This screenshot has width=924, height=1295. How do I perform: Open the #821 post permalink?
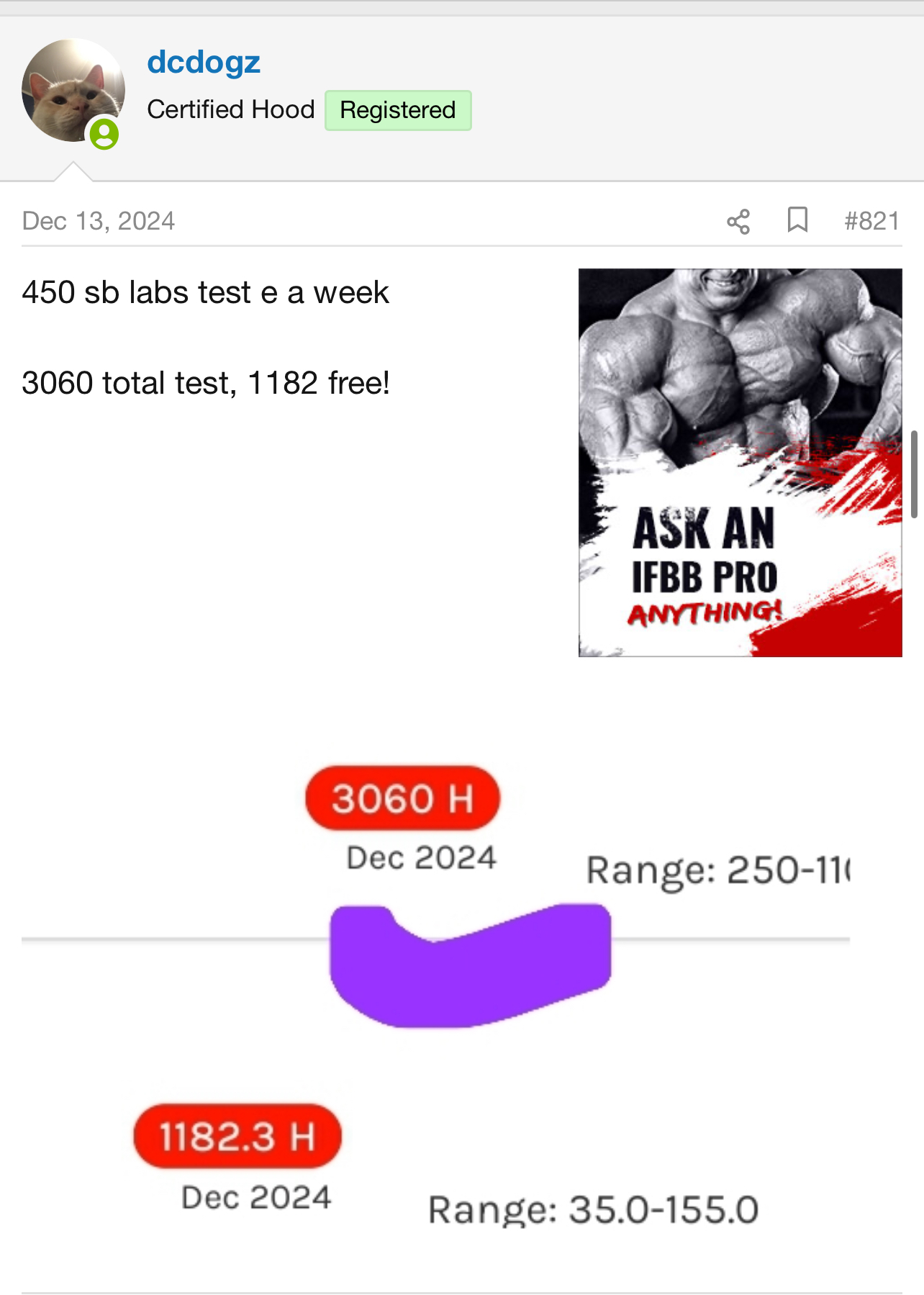[x=871, y=221]
